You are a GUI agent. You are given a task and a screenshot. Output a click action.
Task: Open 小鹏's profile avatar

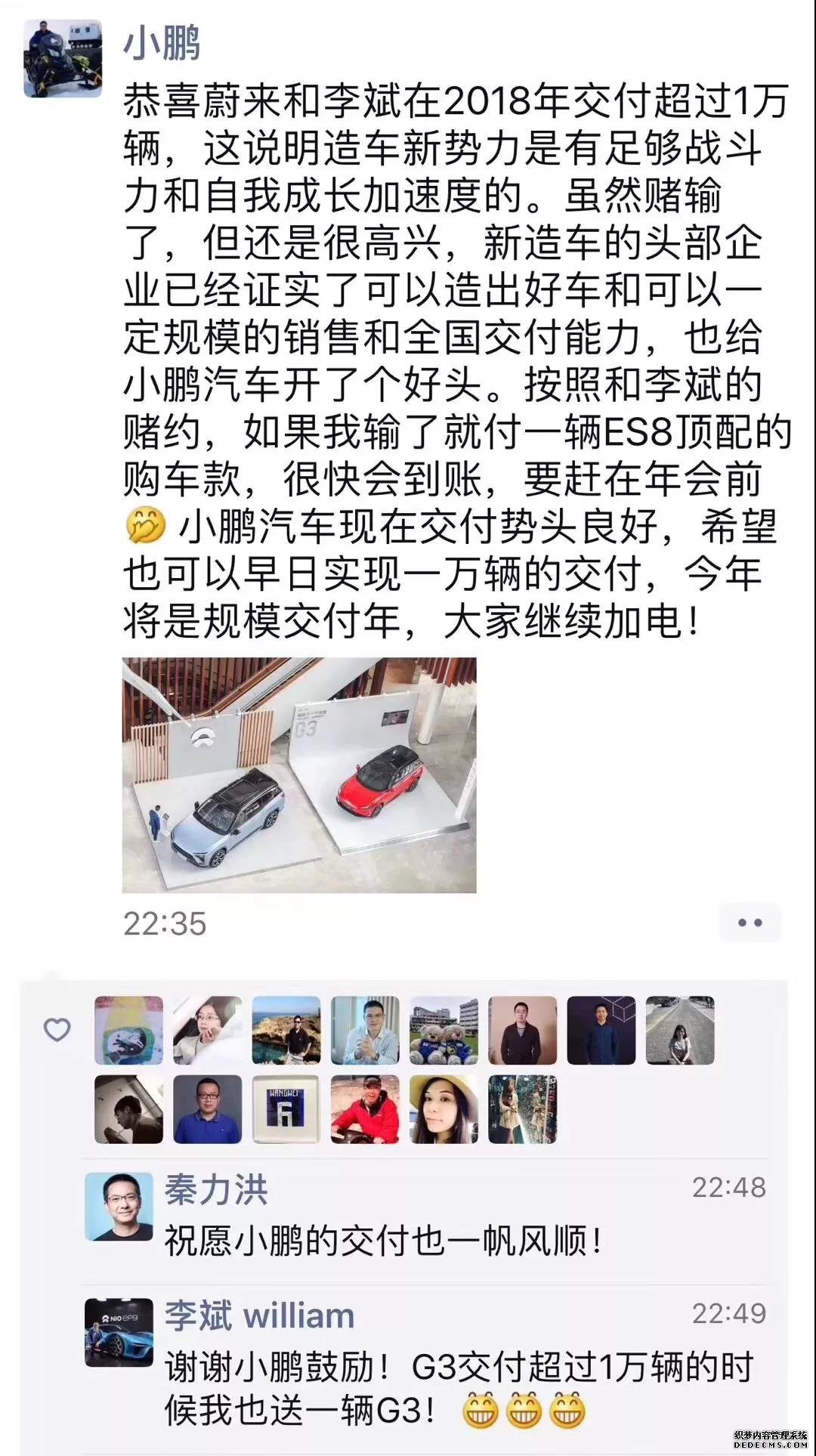coord(63,59)
